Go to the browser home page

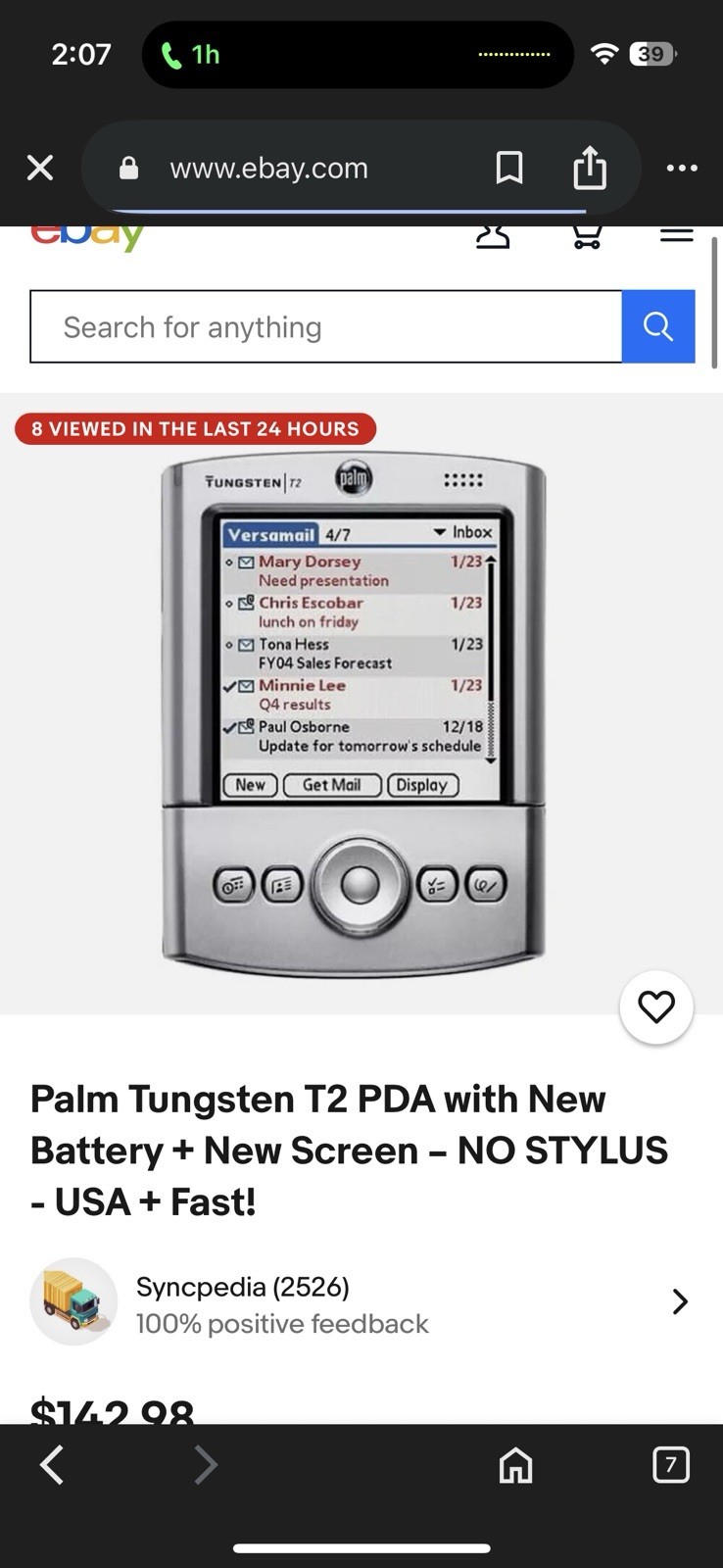tap(515, 1466)
